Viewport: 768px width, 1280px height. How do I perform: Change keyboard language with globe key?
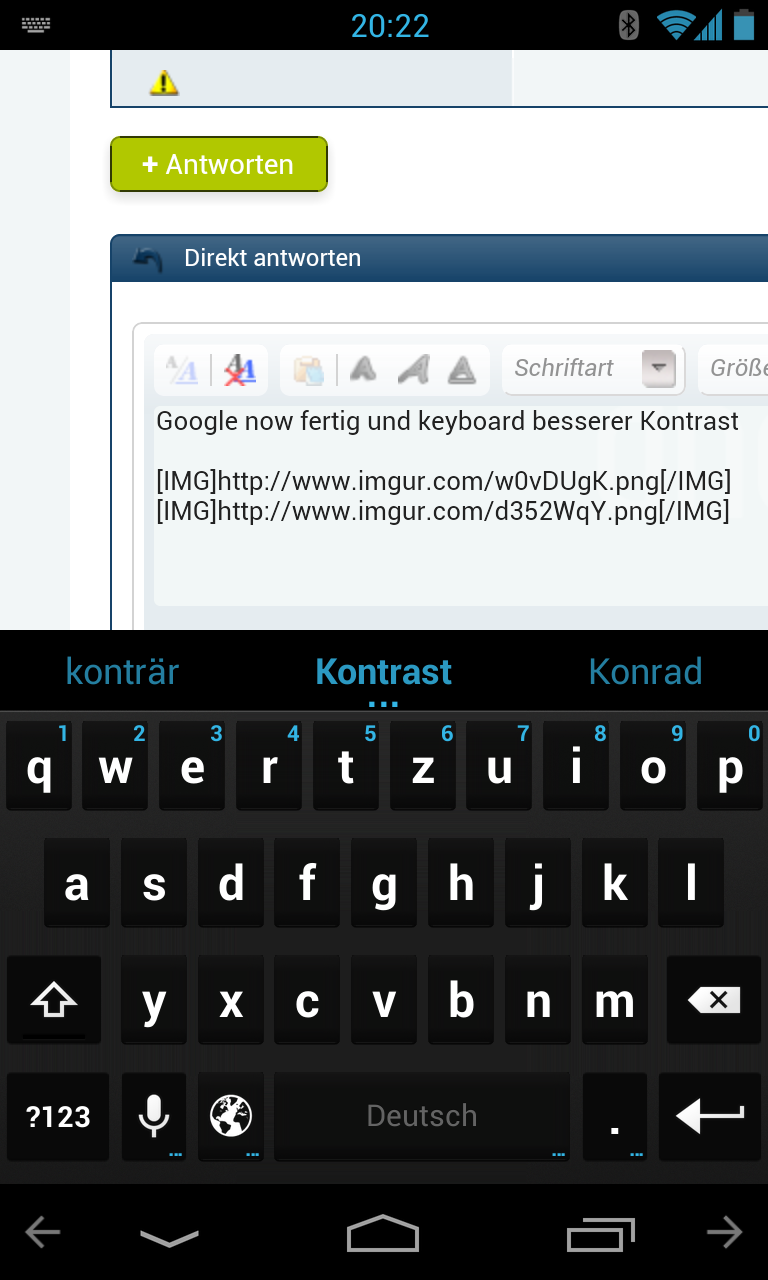coord(231,1117)
